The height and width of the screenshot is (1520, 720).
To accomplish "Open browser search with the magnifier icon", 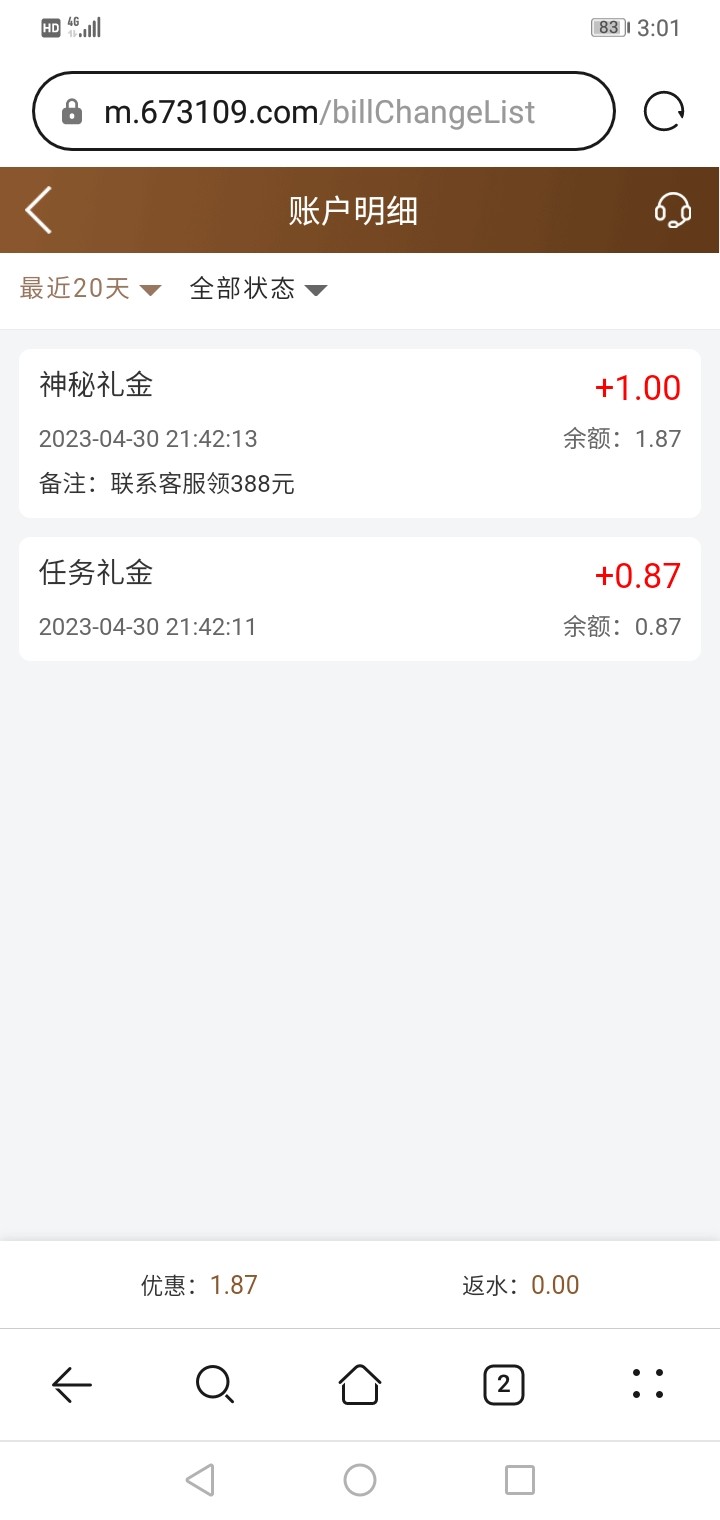I will point(215,1385).
